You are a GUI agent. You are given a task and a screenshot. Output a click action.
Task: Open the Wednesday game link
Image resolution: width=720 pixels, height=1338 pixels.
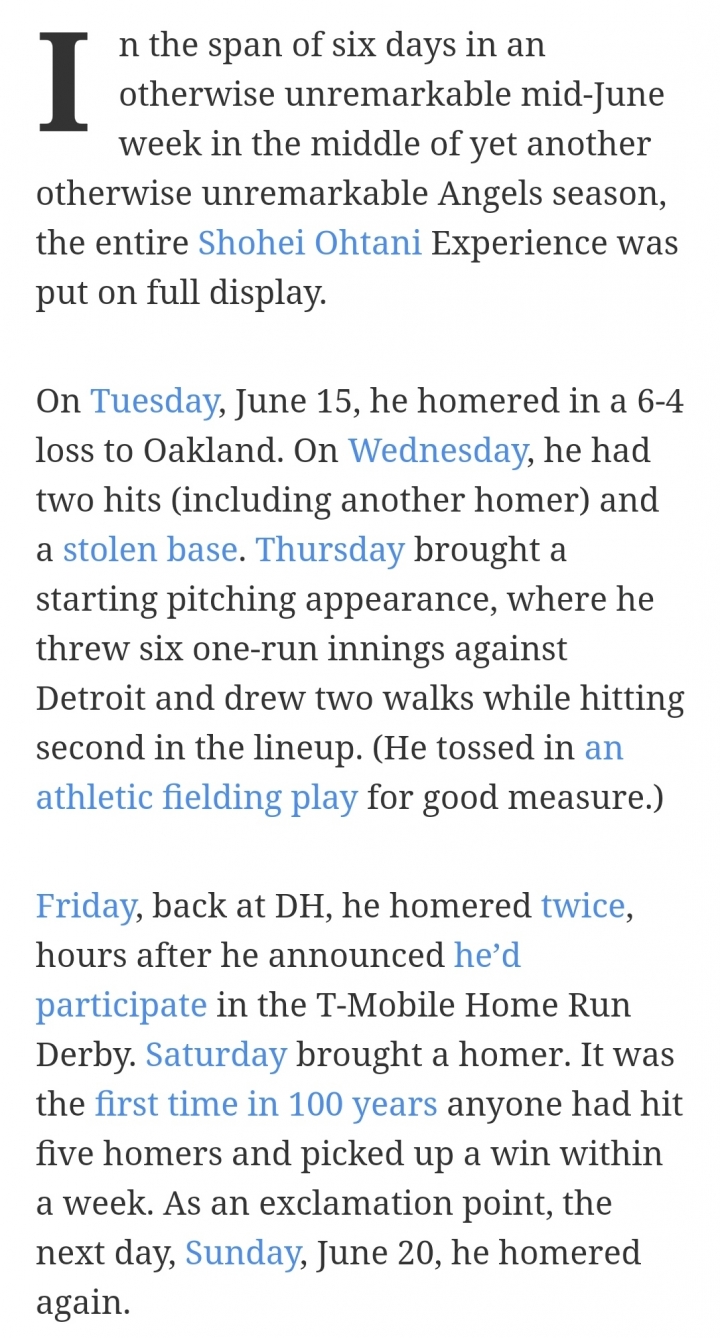pos(437,451)
